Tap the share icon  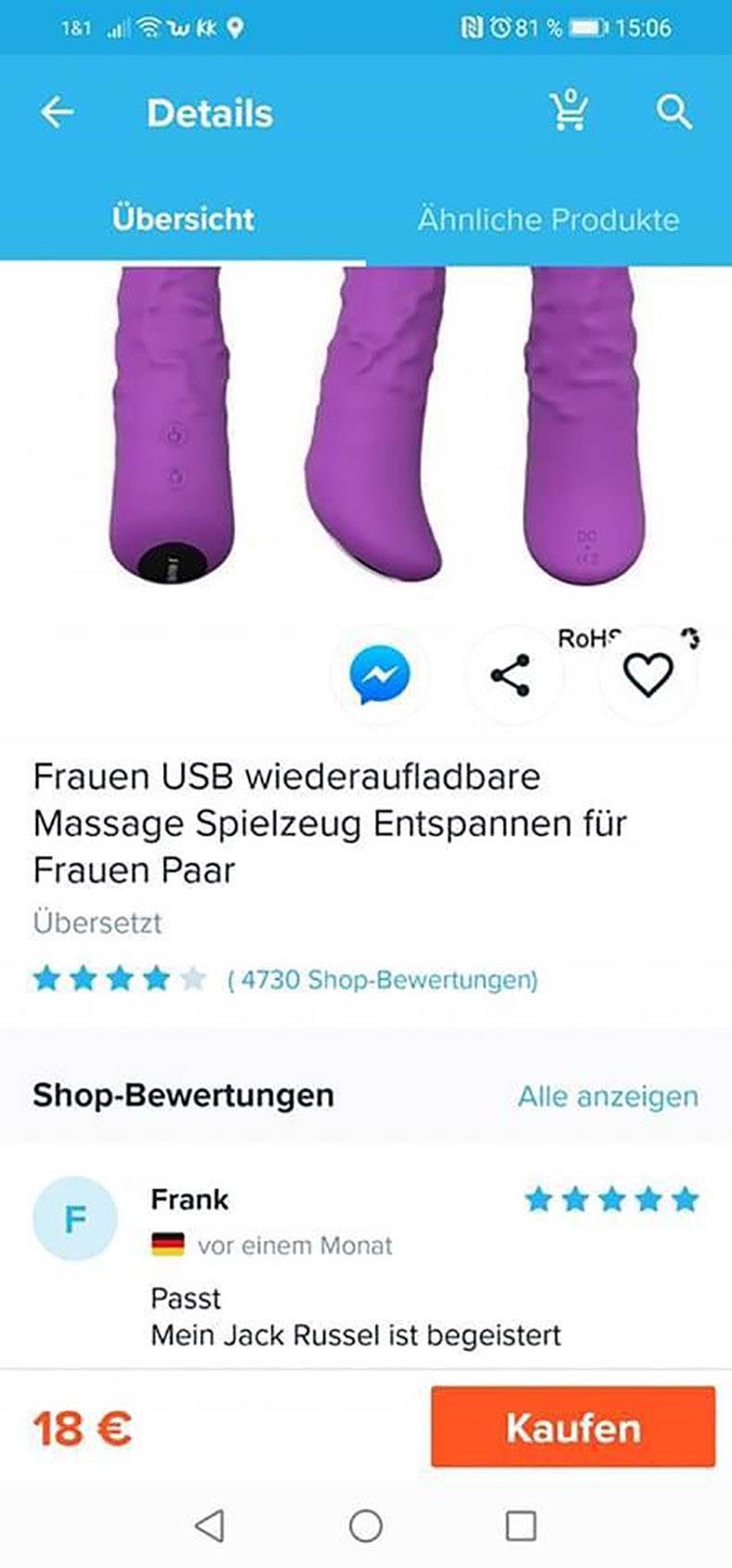(x=511, y=674)
